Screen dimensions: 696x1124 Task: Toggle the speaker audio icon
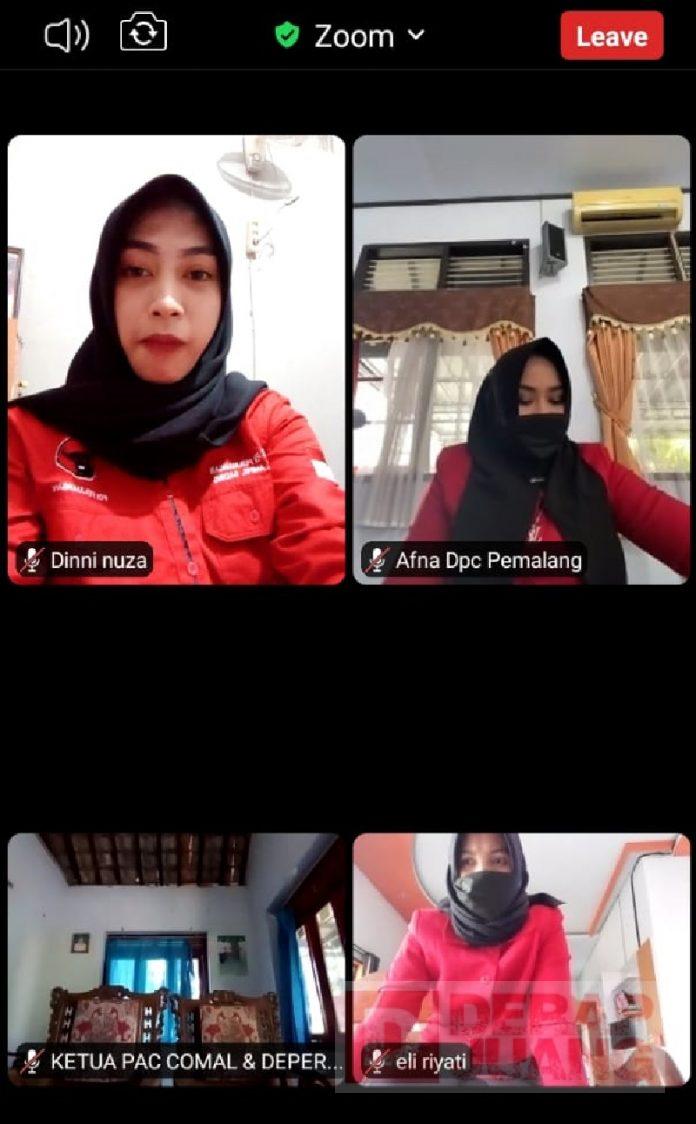66,36
